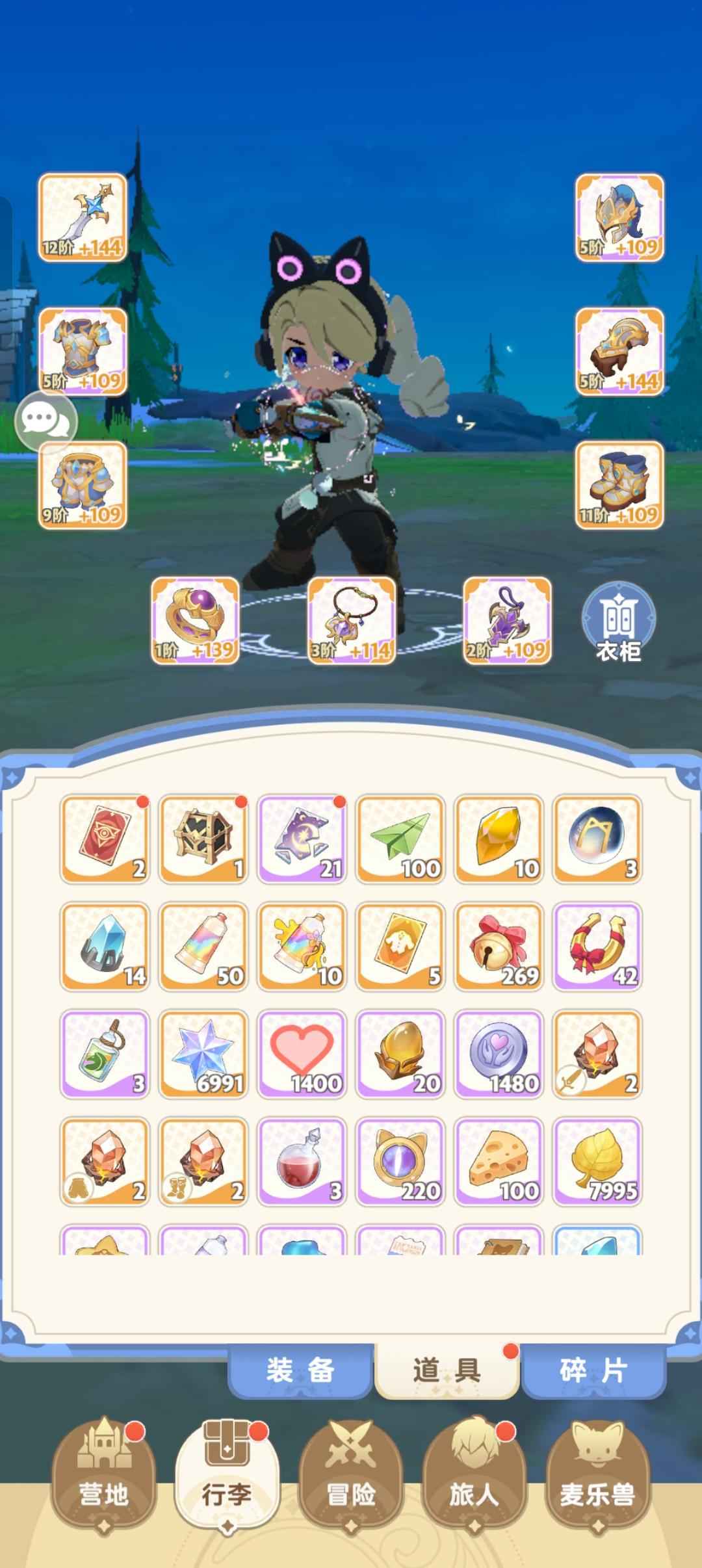Switch to the 碎片 tab

point(593,1371)
